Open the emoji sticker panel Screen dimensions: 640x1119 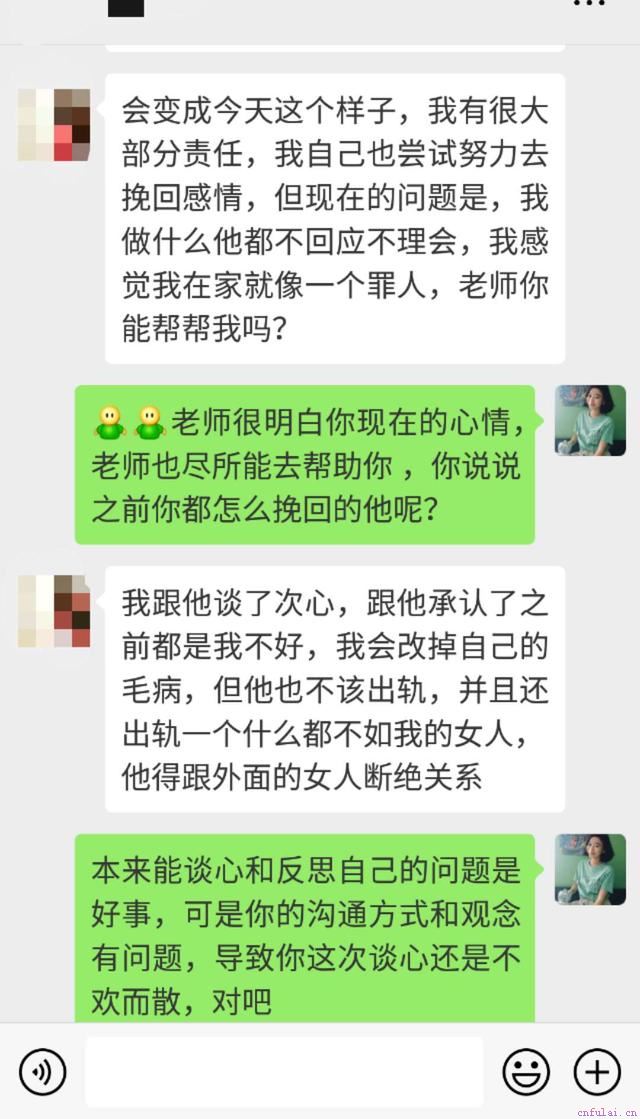coord(526,1072)
